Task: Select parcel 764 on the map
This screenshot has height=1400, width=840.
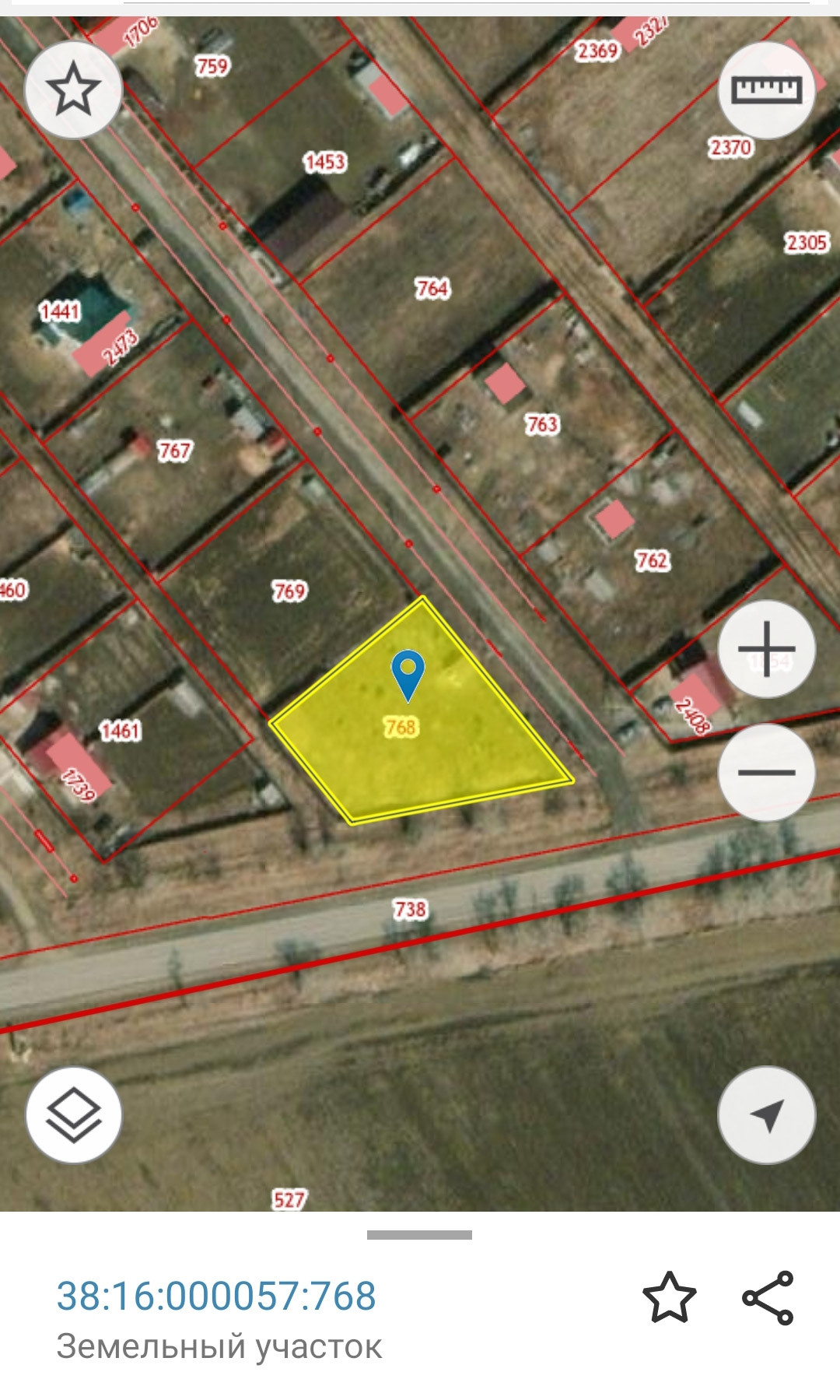Action: tap(432, 289)
